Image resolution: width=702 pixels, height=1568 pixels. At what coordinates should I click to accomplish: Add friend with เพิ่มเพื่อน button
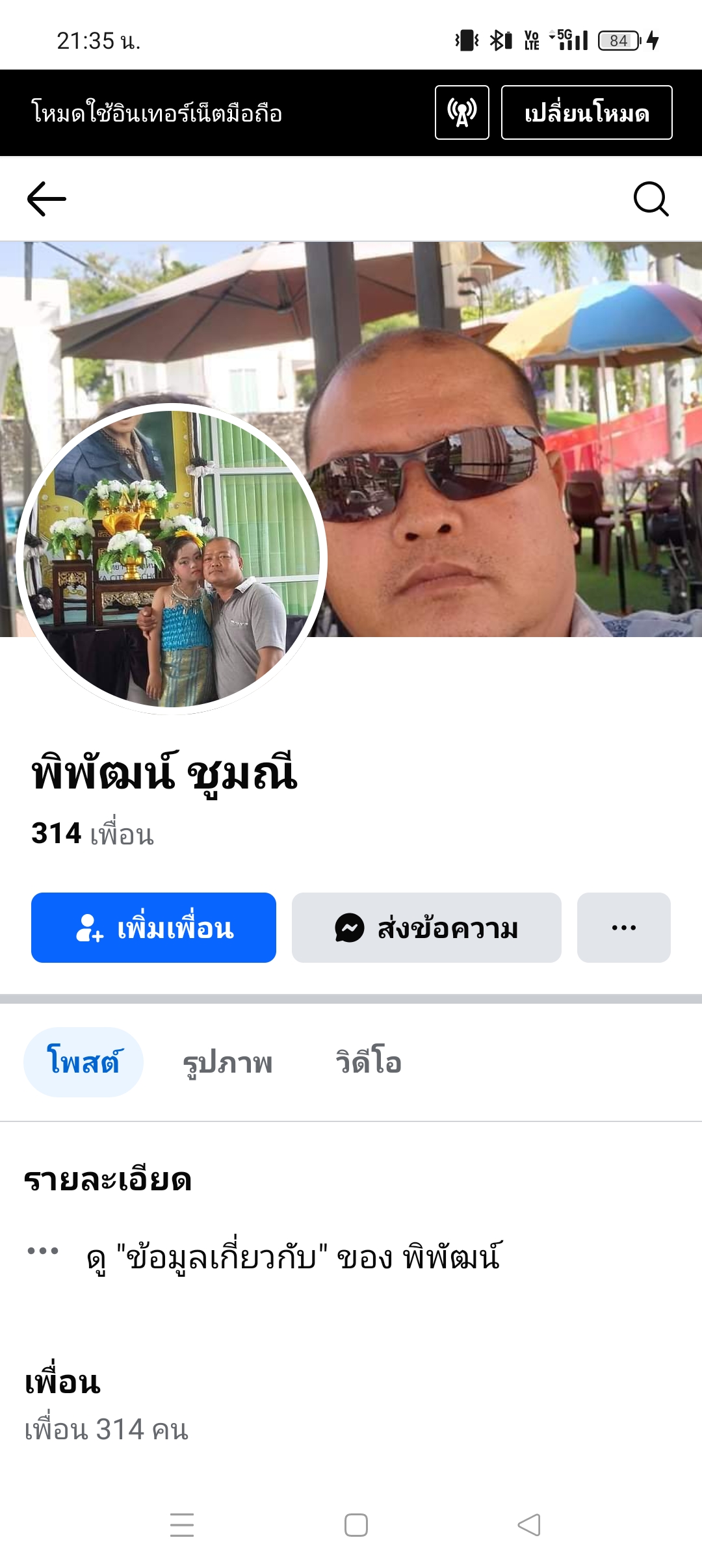153,928
